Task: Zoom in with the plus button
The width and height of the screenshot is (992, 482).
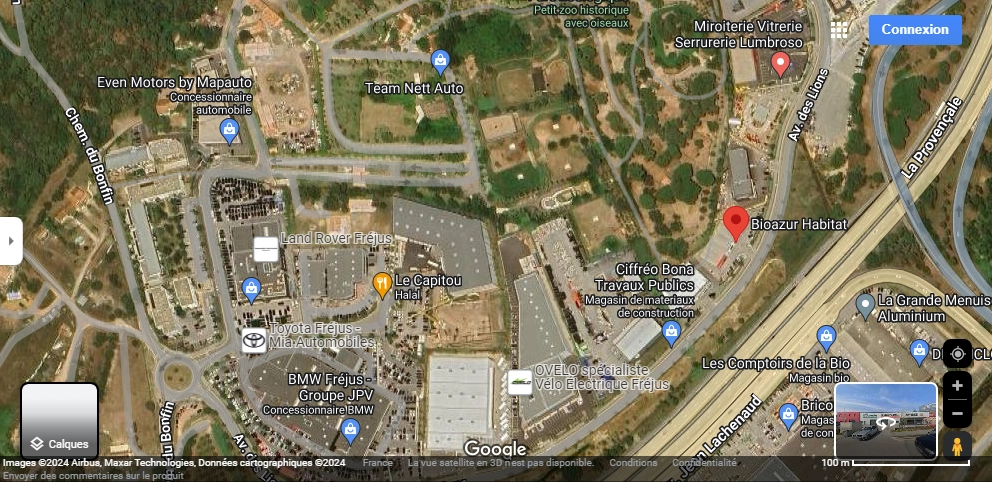Action: (x=957, y=386)
